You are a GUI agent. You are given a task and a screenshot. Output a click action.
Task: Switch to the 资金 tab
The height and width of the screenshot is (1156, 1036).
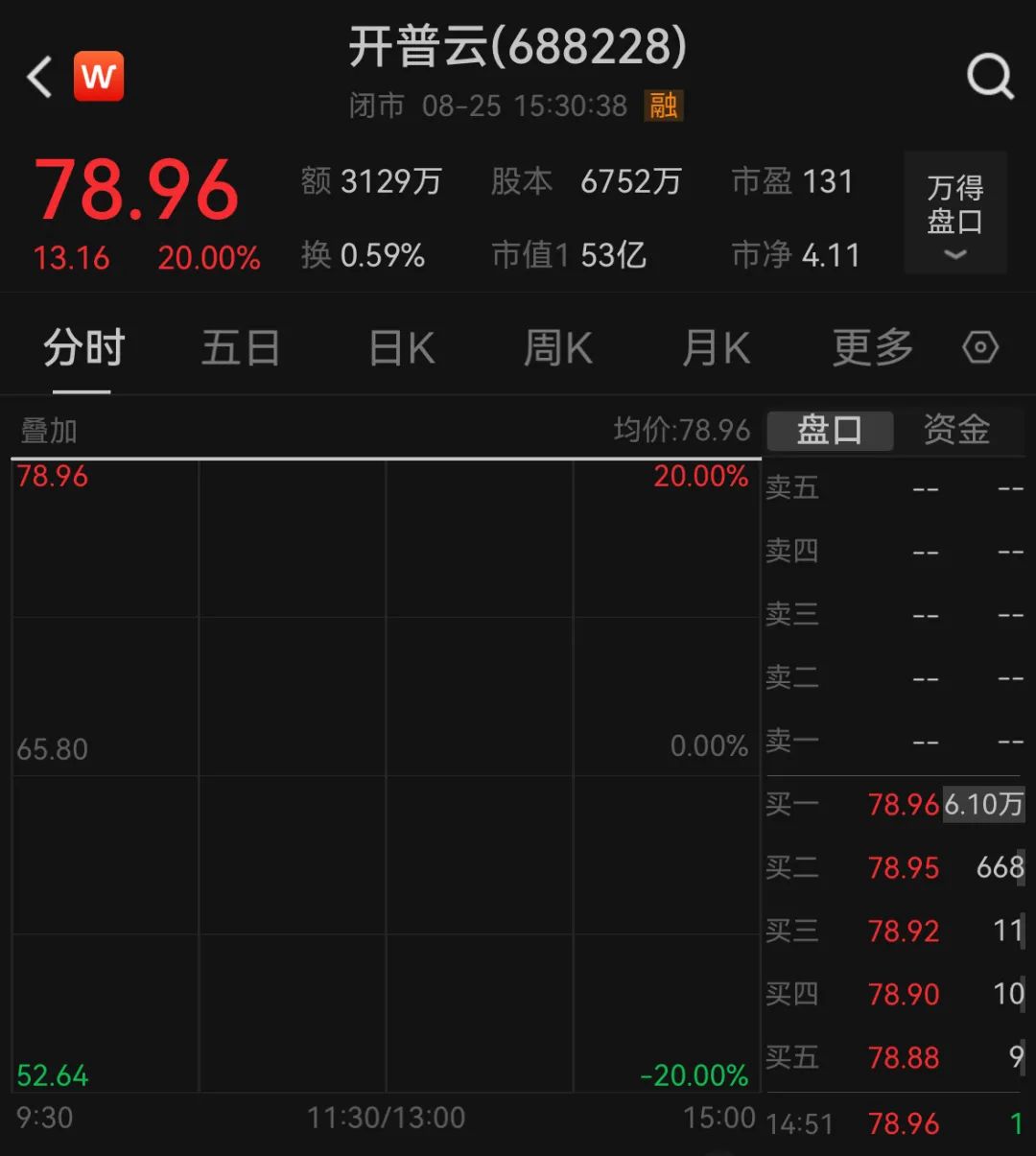tap(956, 430)
